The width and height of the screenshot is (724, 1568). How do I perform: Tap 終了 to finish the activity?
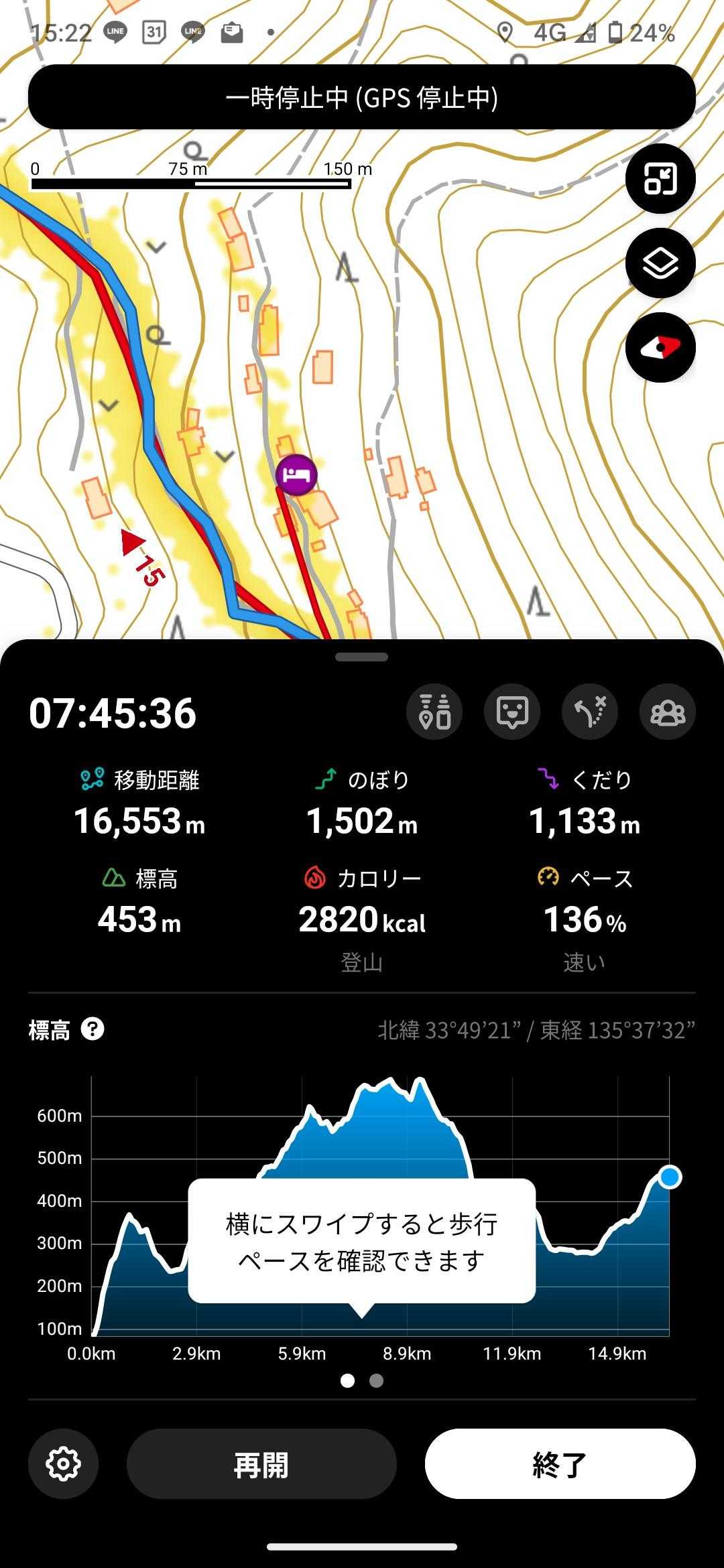560,1463
